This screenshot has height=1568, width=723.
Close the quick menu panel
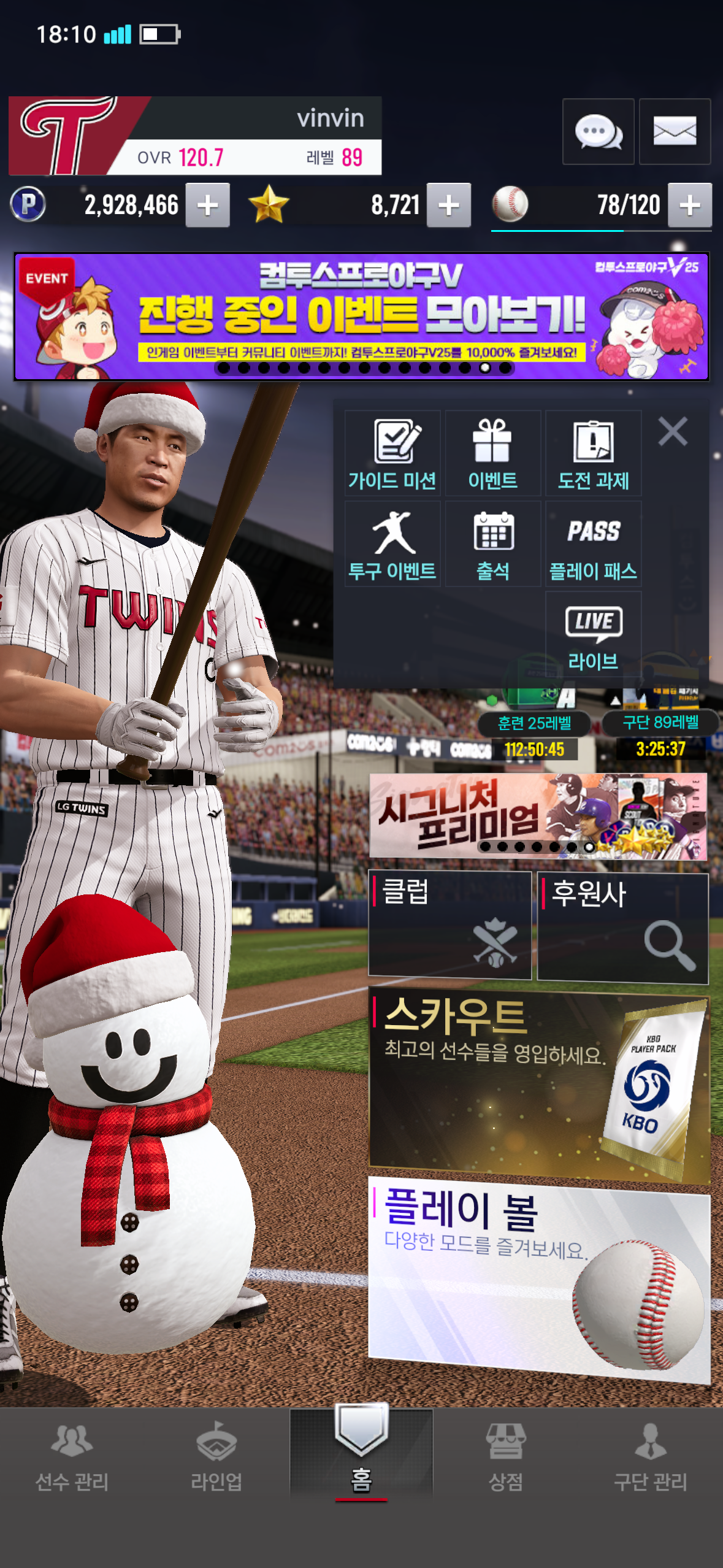(x=673, y=431)
